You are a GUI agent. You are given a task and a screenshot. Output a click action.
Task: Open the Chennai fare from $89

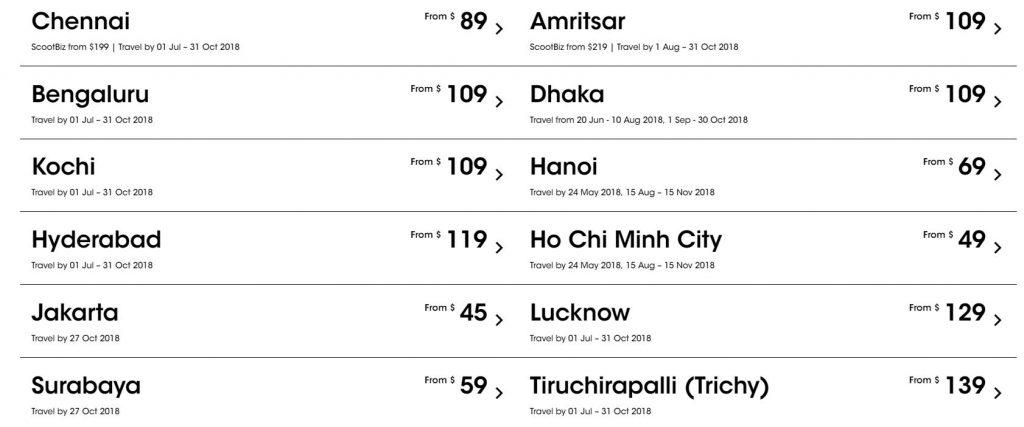click(x=80, y=22)
